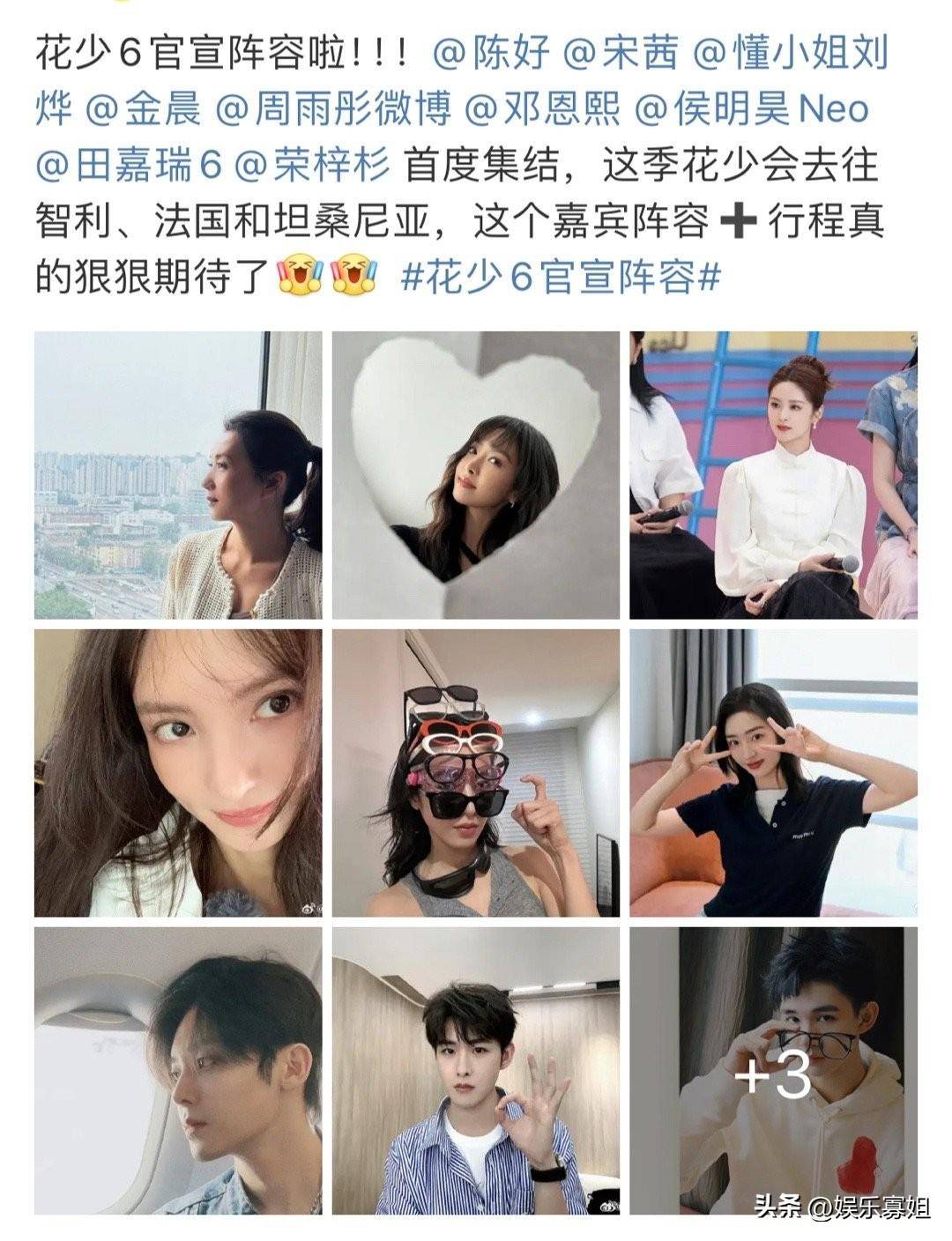Open photo of man by airplane window
Screen dimensions: 952x1241
178,1070
